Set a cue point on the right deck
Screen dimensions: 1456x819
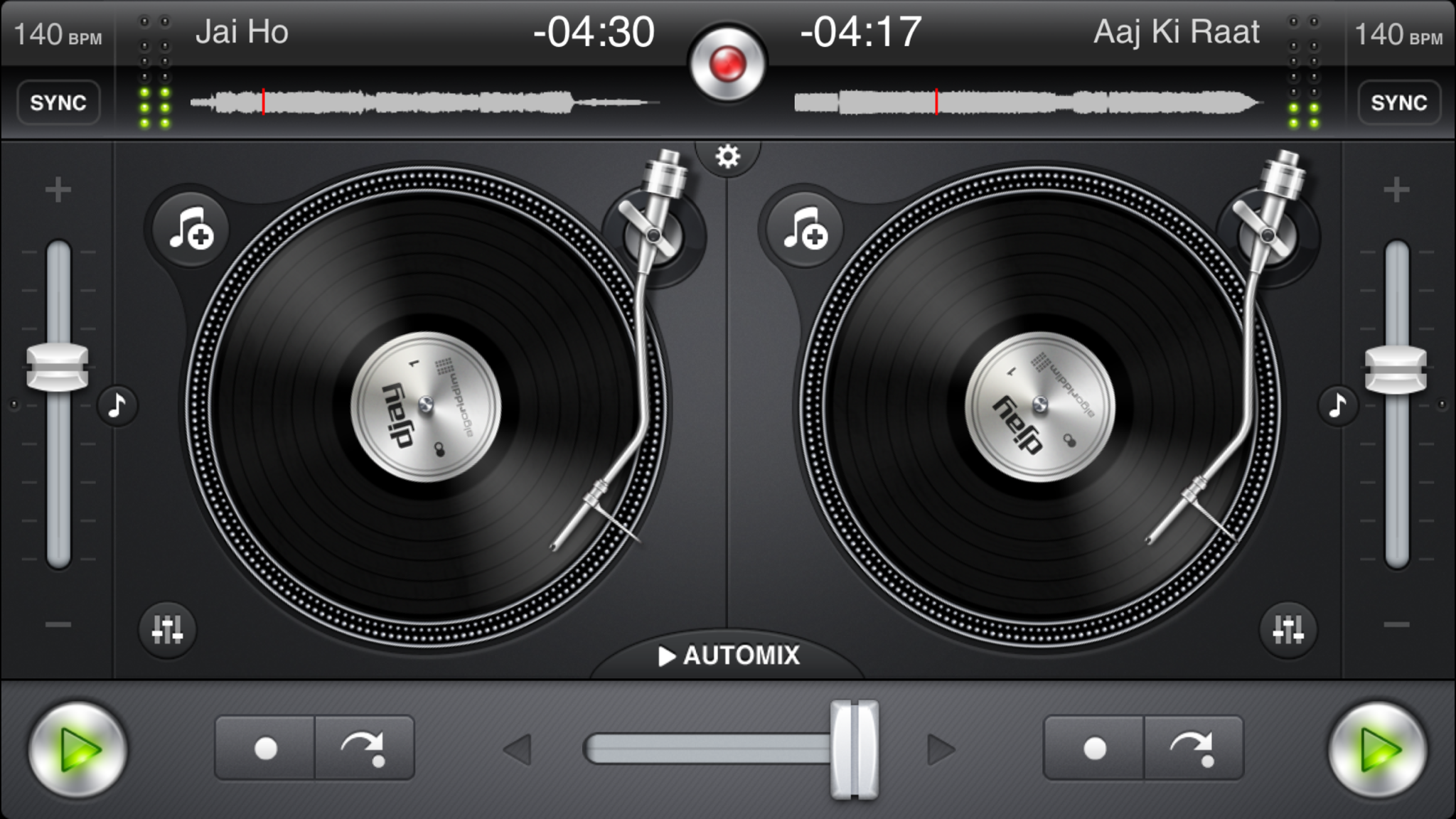coord(1094,749)
